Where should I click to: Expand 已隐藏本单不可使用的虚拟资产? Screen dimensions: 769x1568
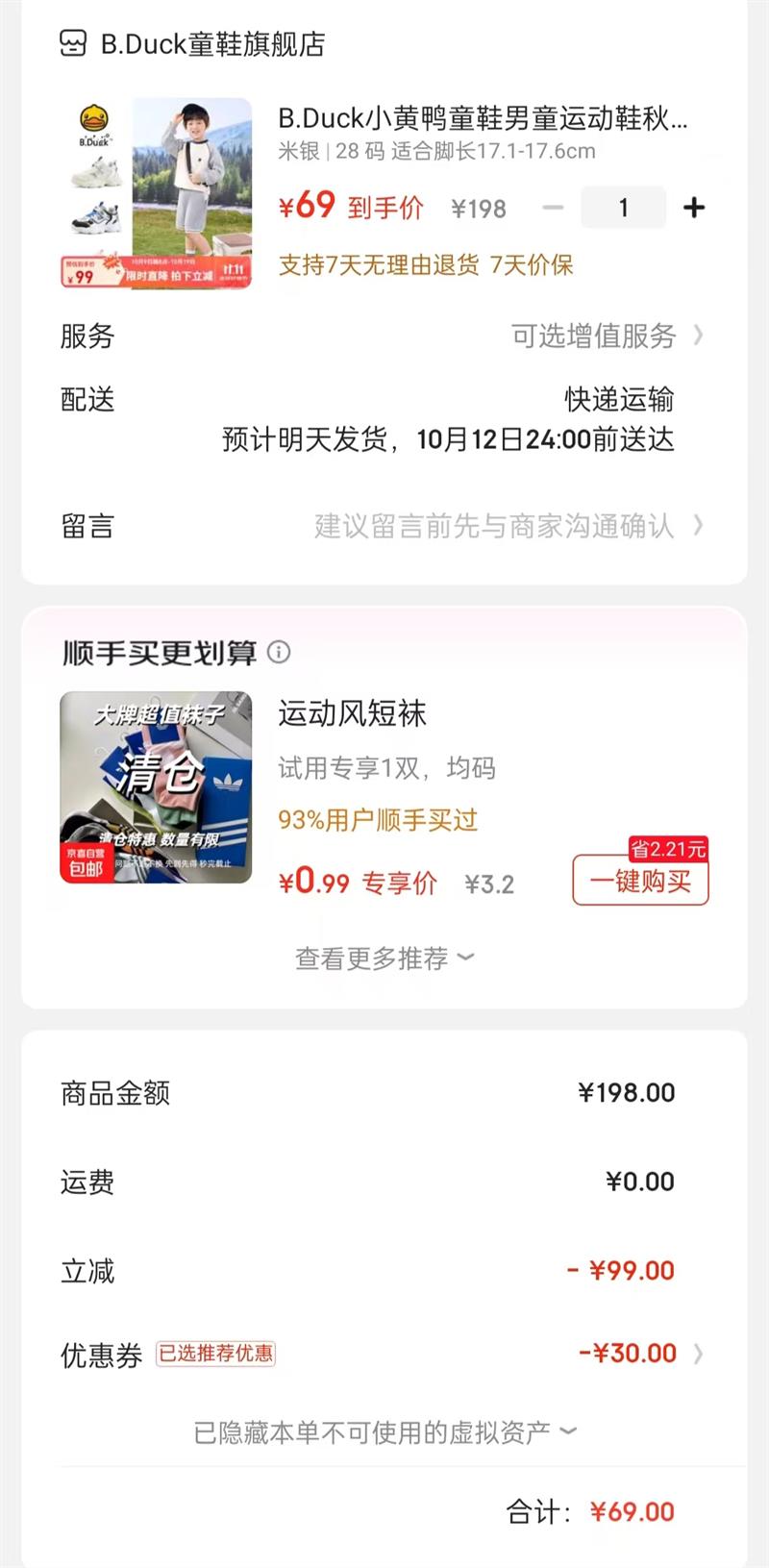(384, 1432)
